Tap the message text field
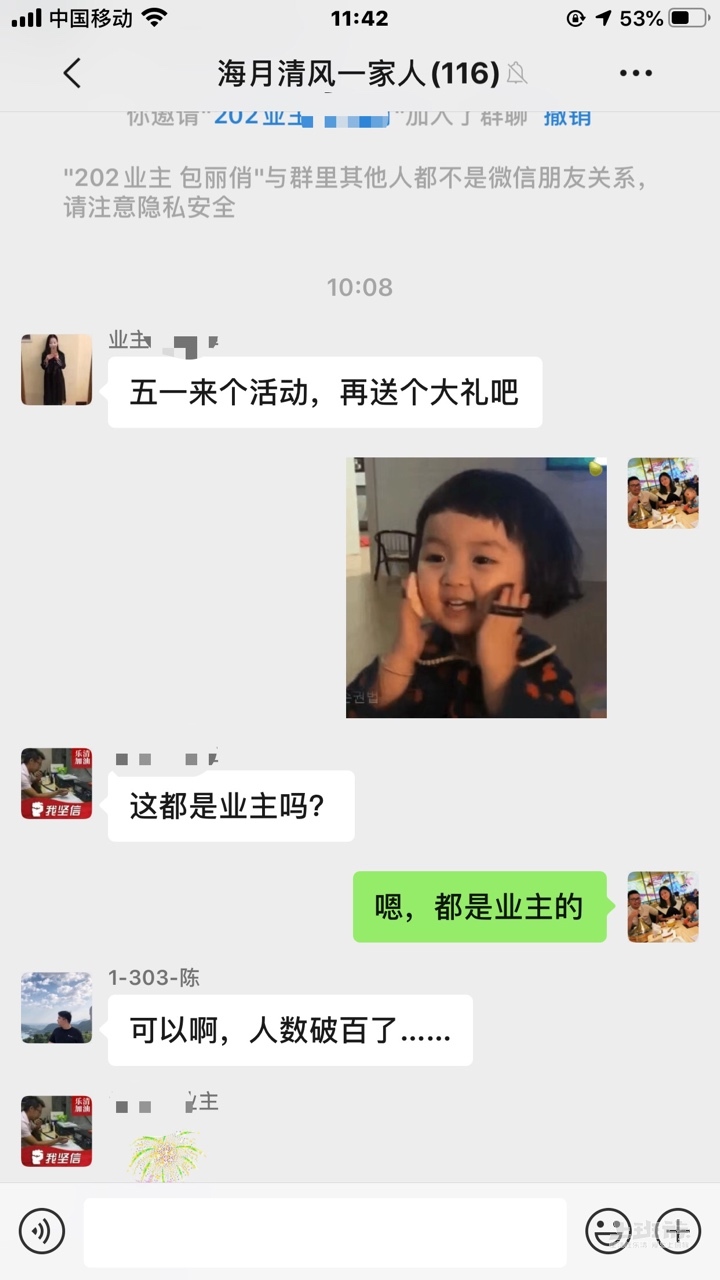 point(324,1232)
